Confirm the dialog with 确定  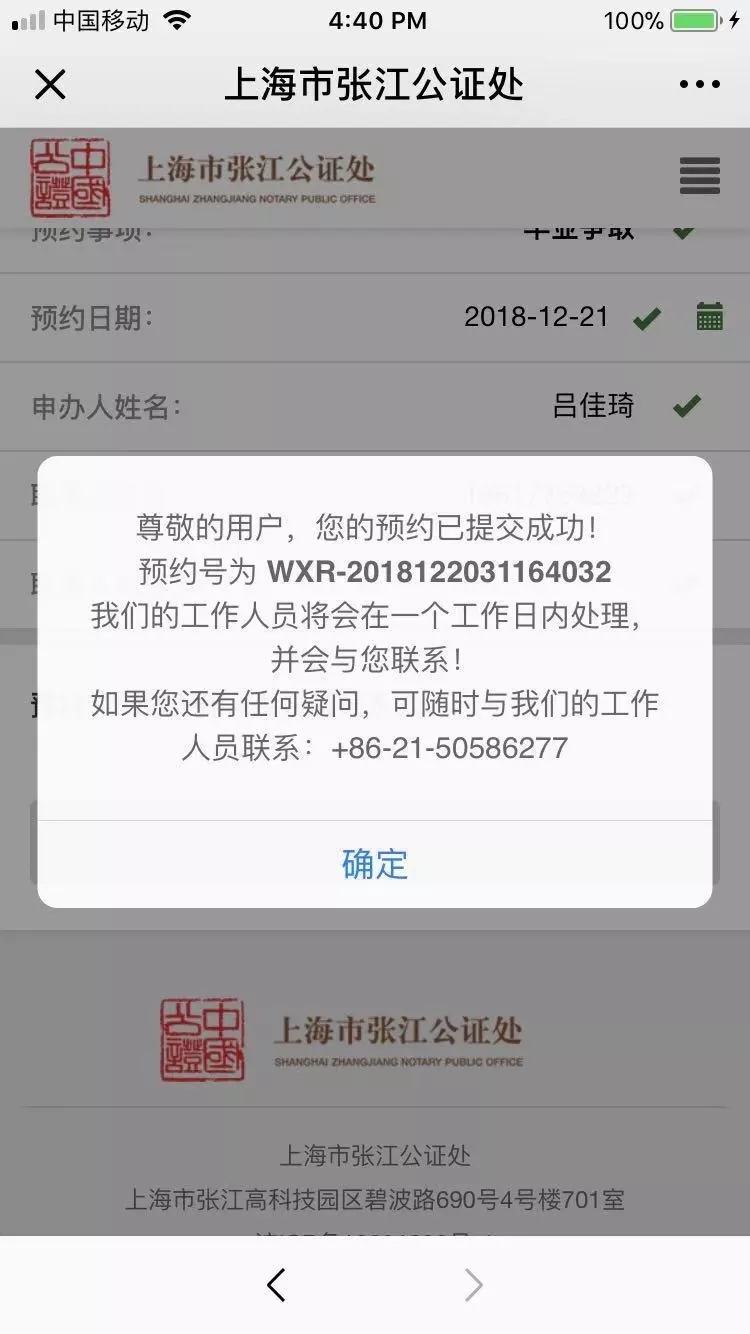click(375, 864)
